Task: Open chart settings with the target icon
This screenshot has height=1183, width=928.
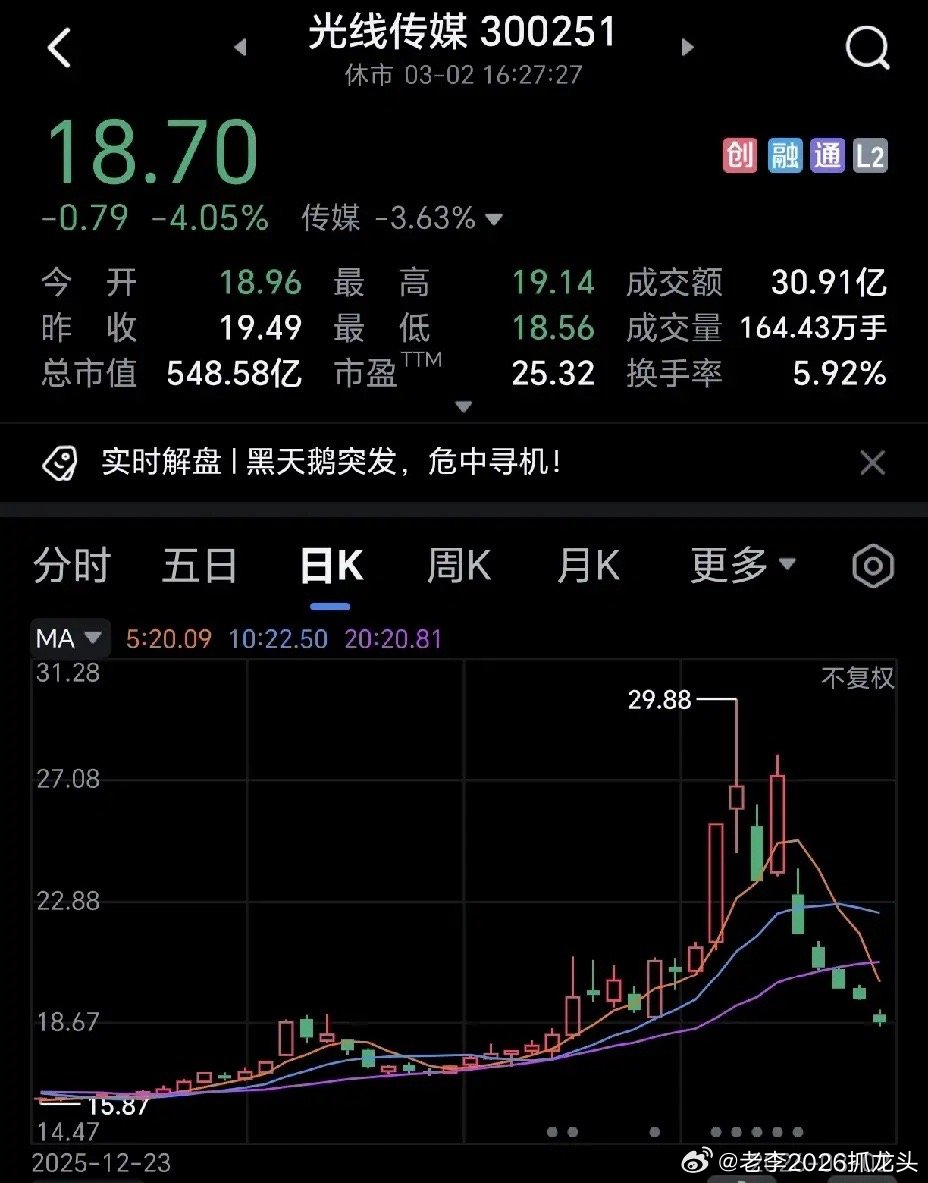Action: click(871, 565)
